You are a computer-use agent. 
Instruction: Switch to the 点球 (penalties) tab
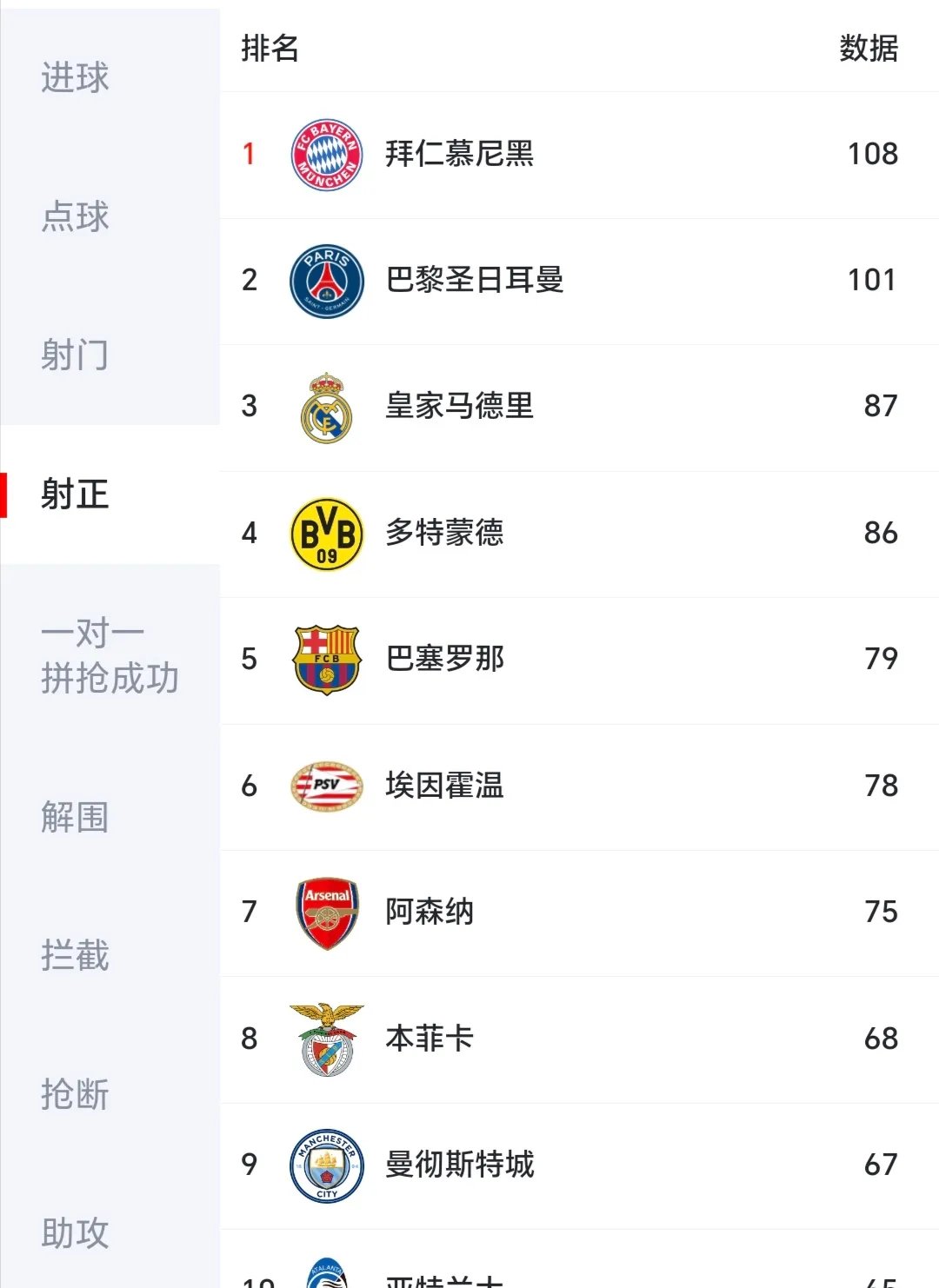click(75, 216)
